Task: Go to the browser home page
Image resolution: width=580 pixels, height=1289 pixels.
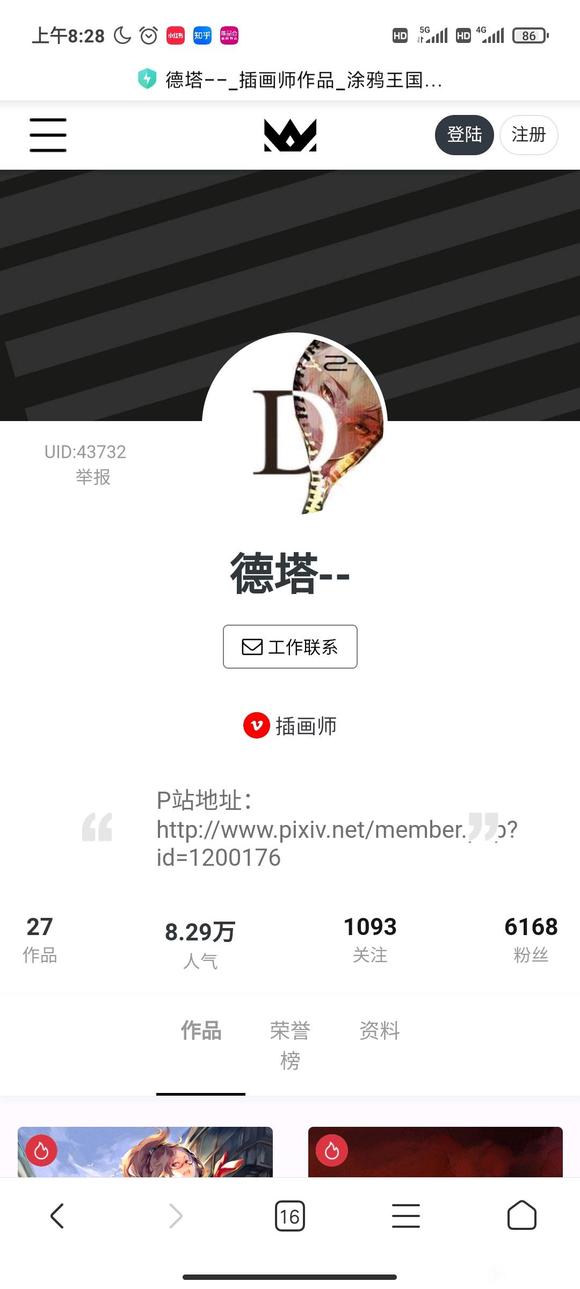Action: pyautogui.click(x=522, y=1215)
